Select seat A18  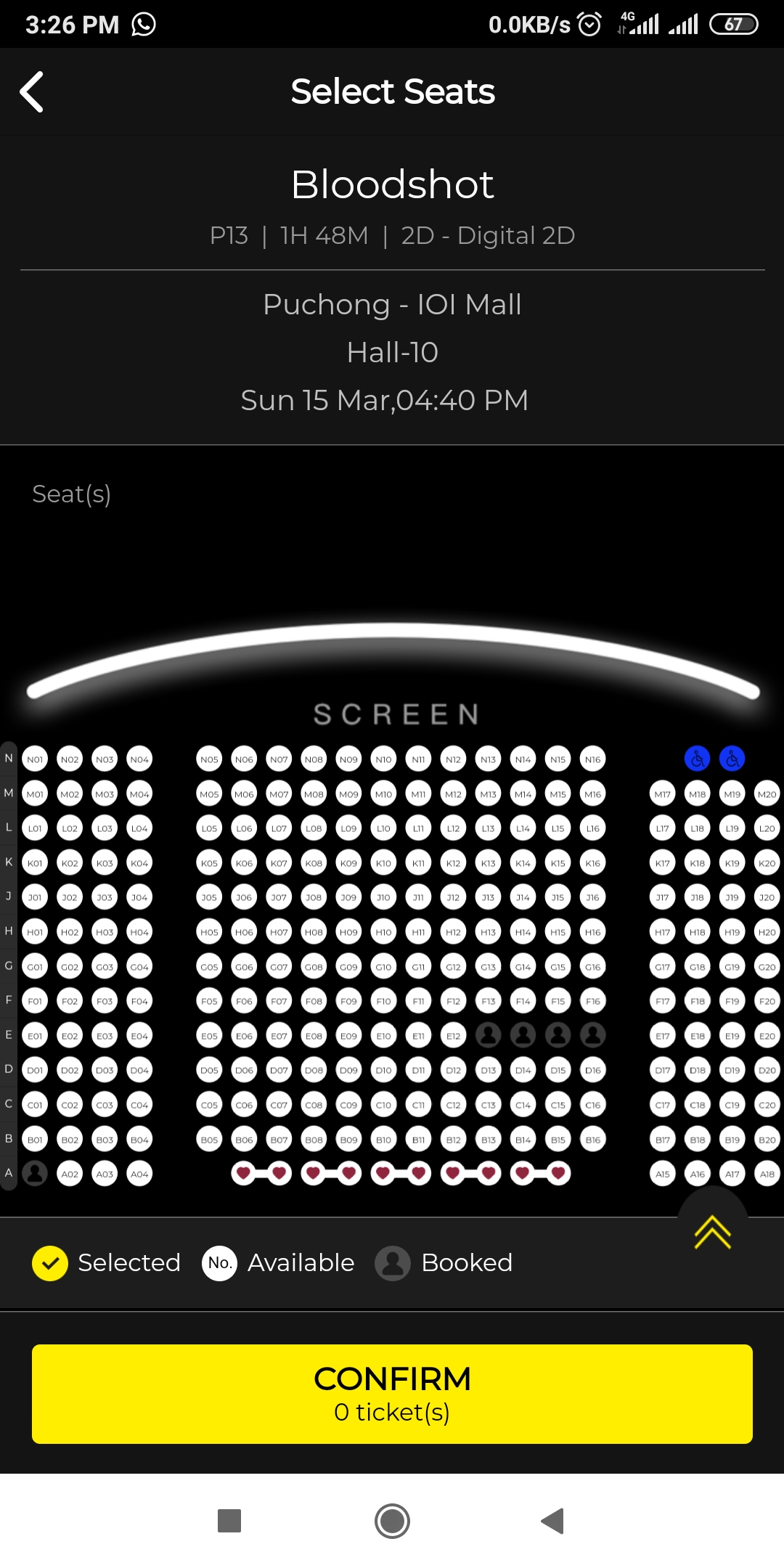pos(767,1174)
